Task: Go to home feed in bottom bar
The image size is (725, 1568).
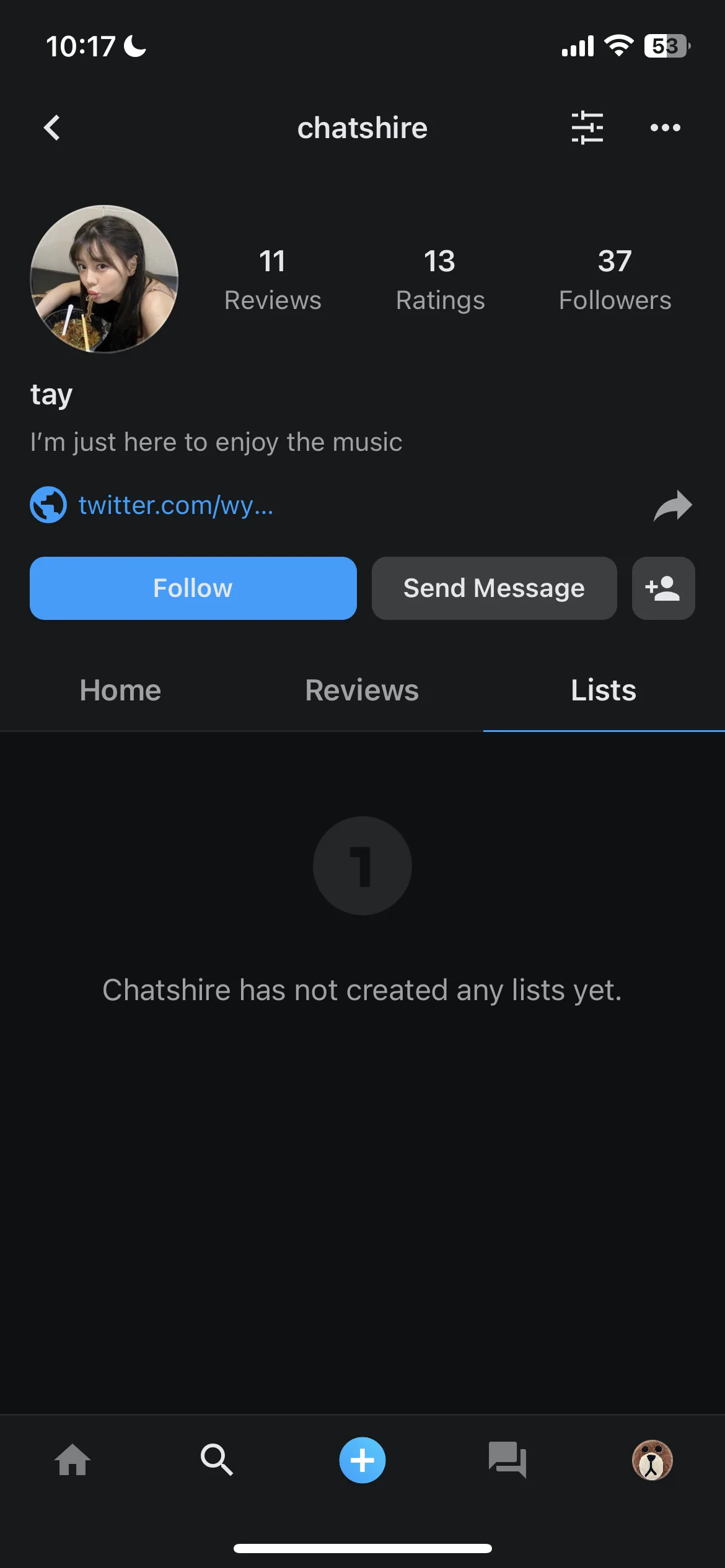Action: click(72, 1460)
